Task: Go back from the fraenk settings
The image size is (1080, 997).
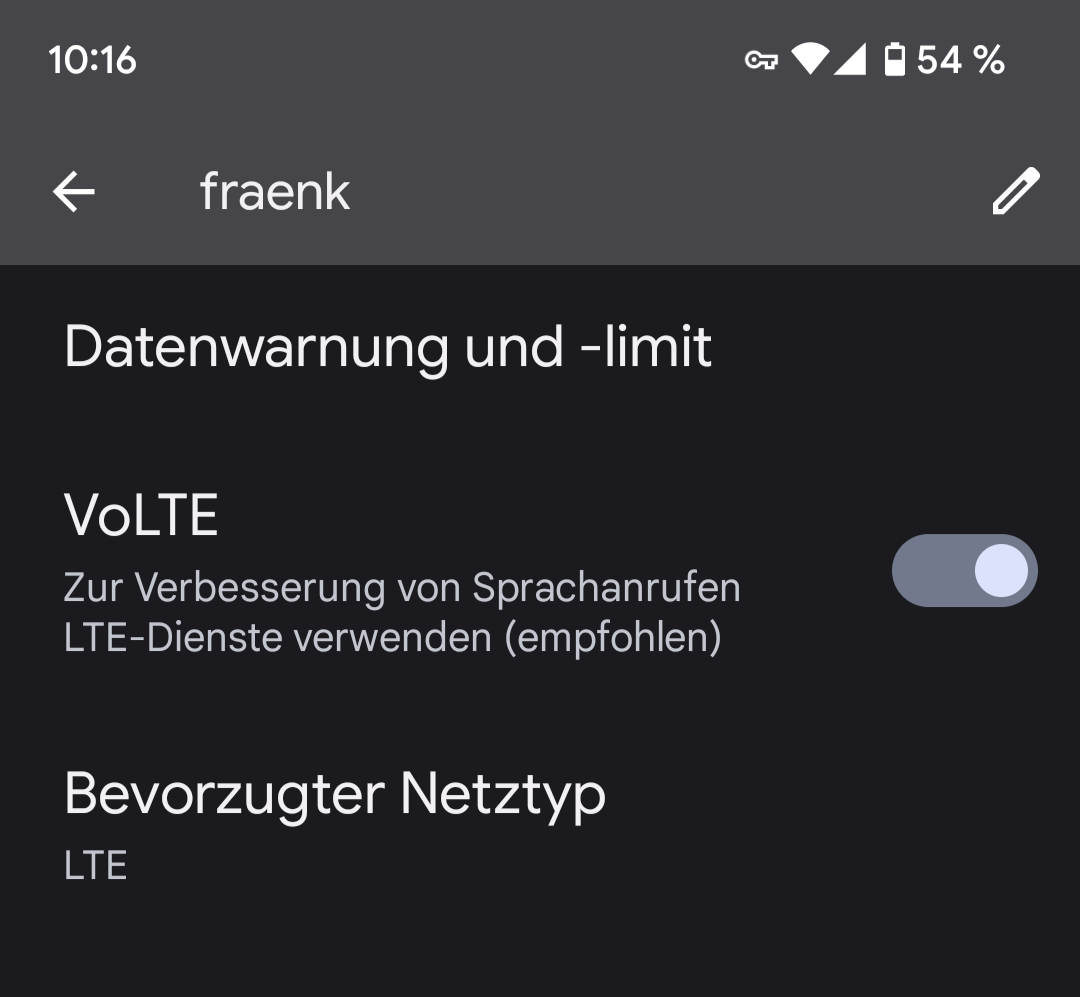Action: pyautogui.click(x=74, y=191)
